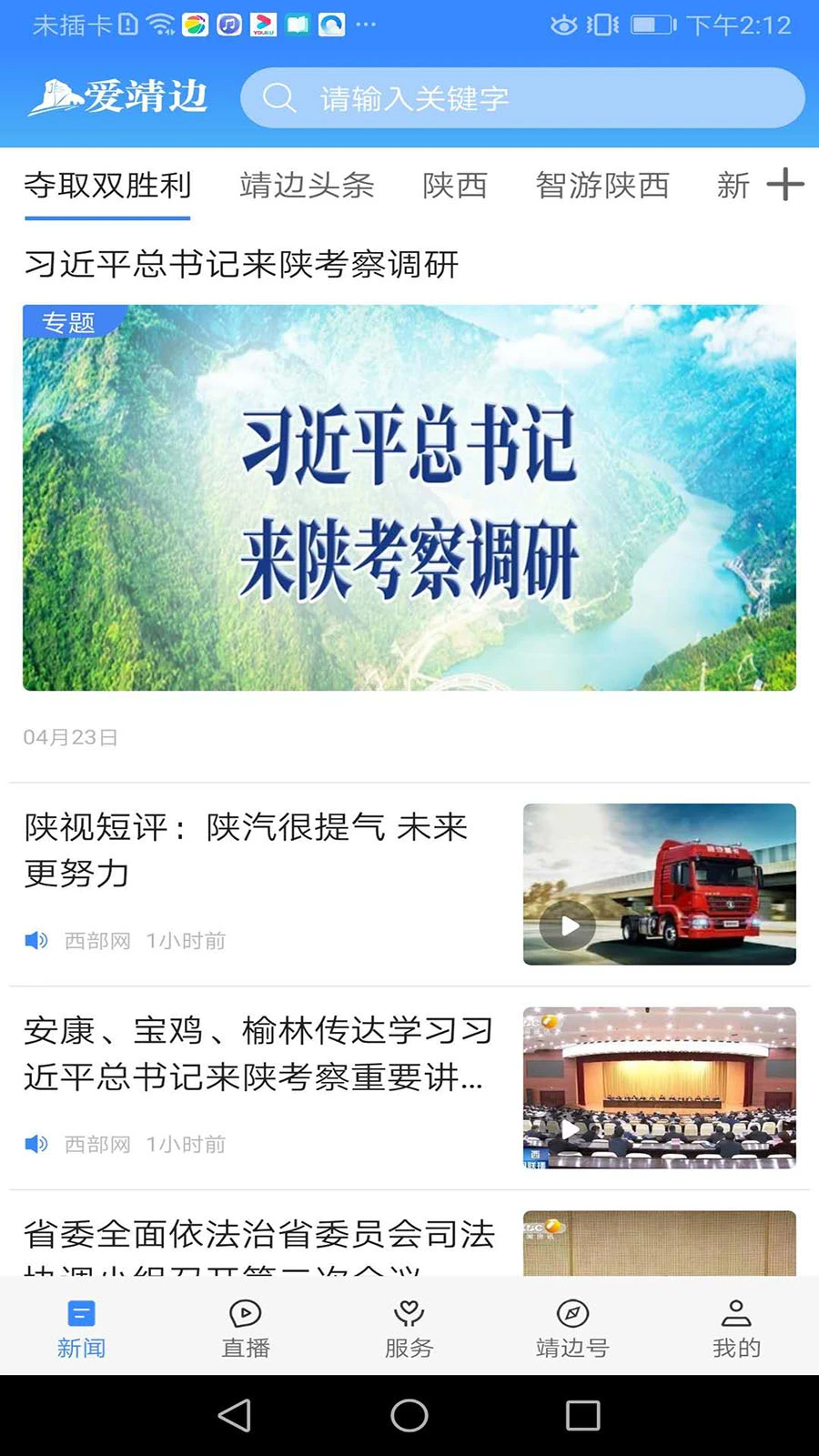
Task: Click the search magnifier icon
Action: coord(279,97)
